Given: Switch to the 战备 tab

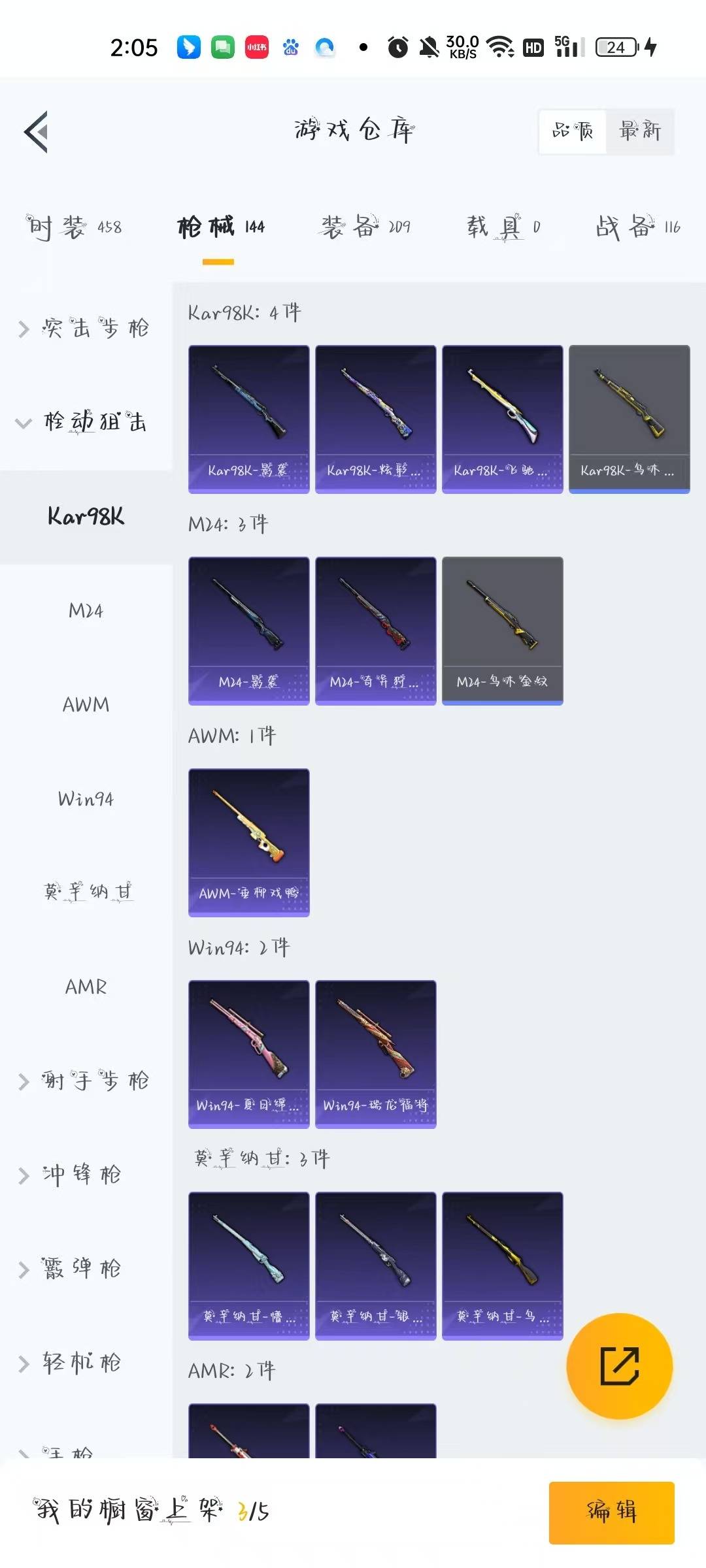Looking at the screenshot, I should (x=637, y=227).
